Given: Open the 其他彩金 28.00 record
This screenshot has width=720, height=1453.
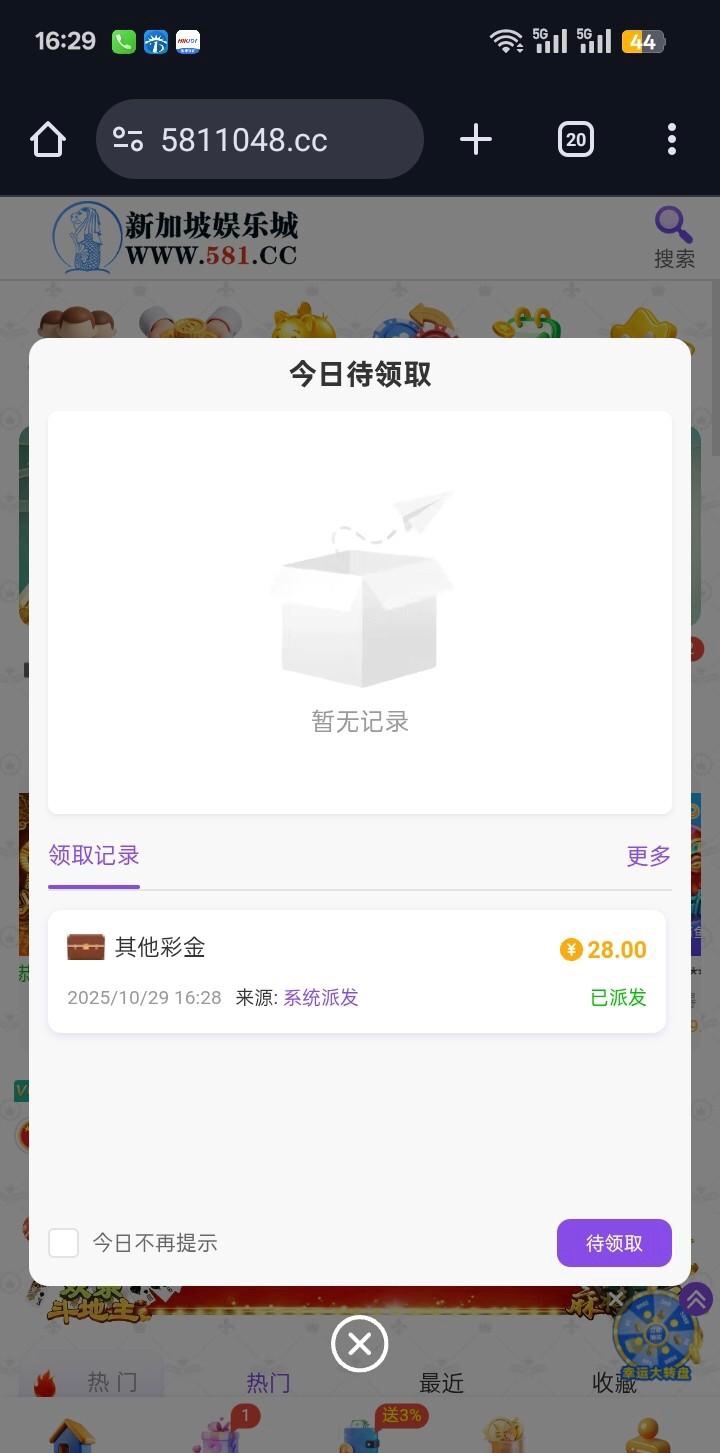Looking at the screenshot, I should [356, 970].
